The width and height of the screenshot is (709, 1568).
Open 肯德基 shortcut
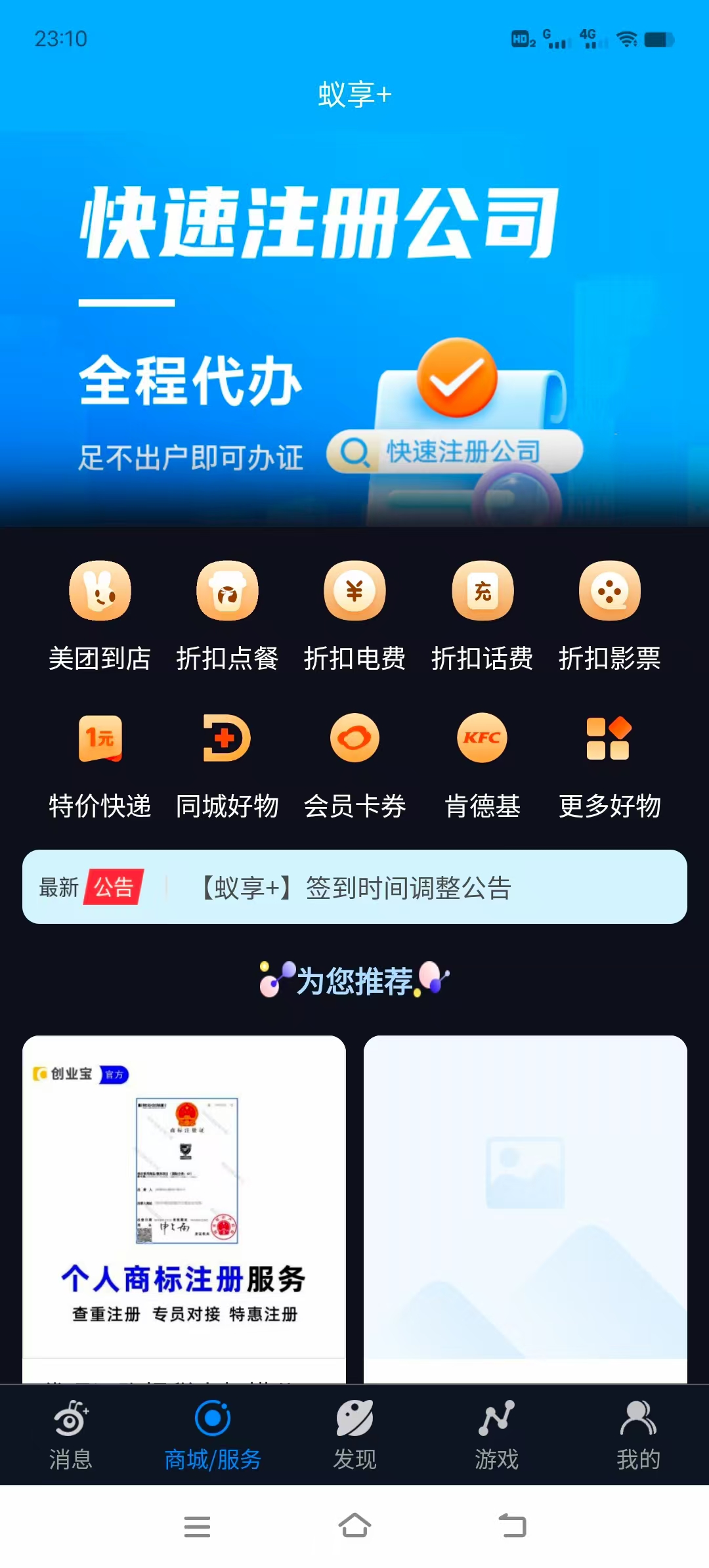482,766
